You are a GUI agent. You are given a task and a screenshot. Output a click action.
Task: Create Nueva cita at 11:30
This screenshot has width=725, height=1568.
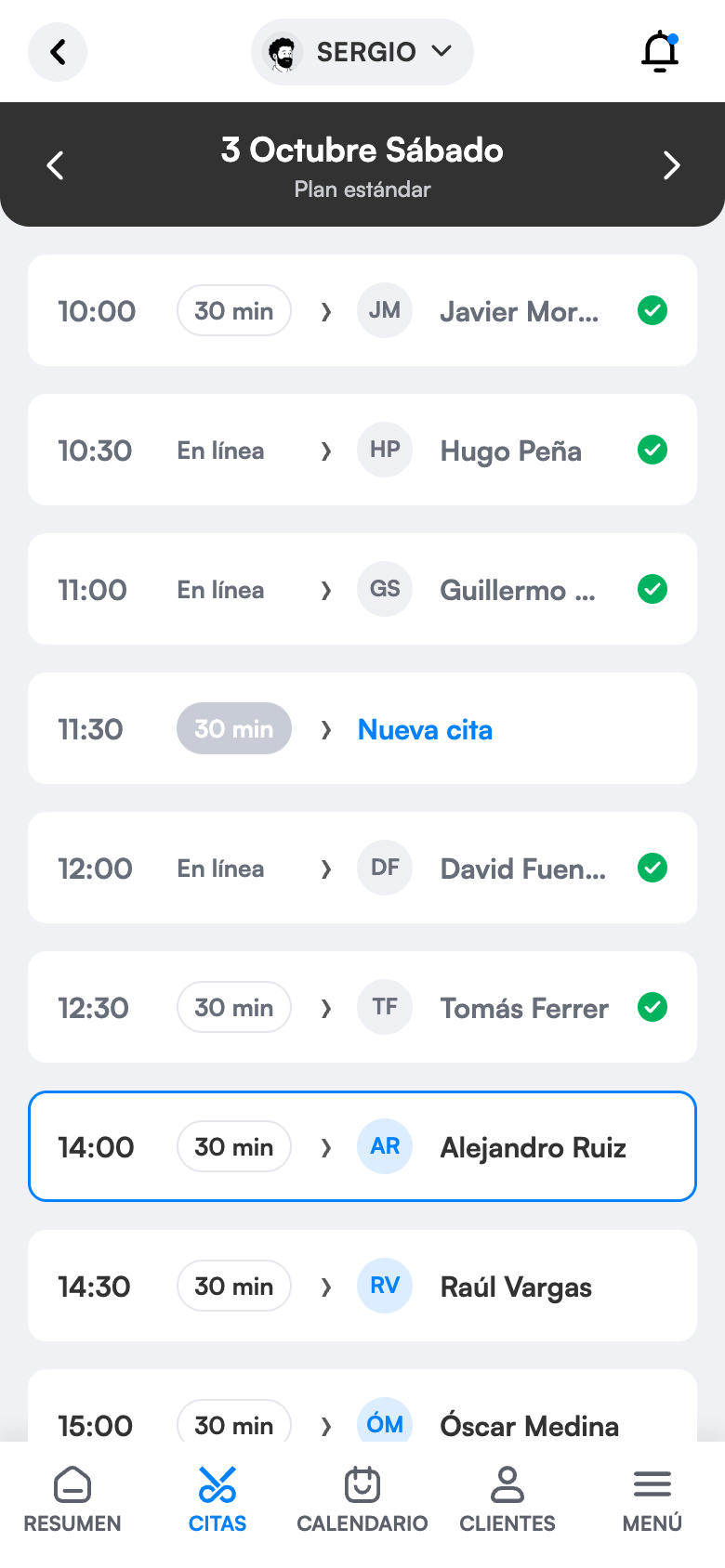[362, 728]
